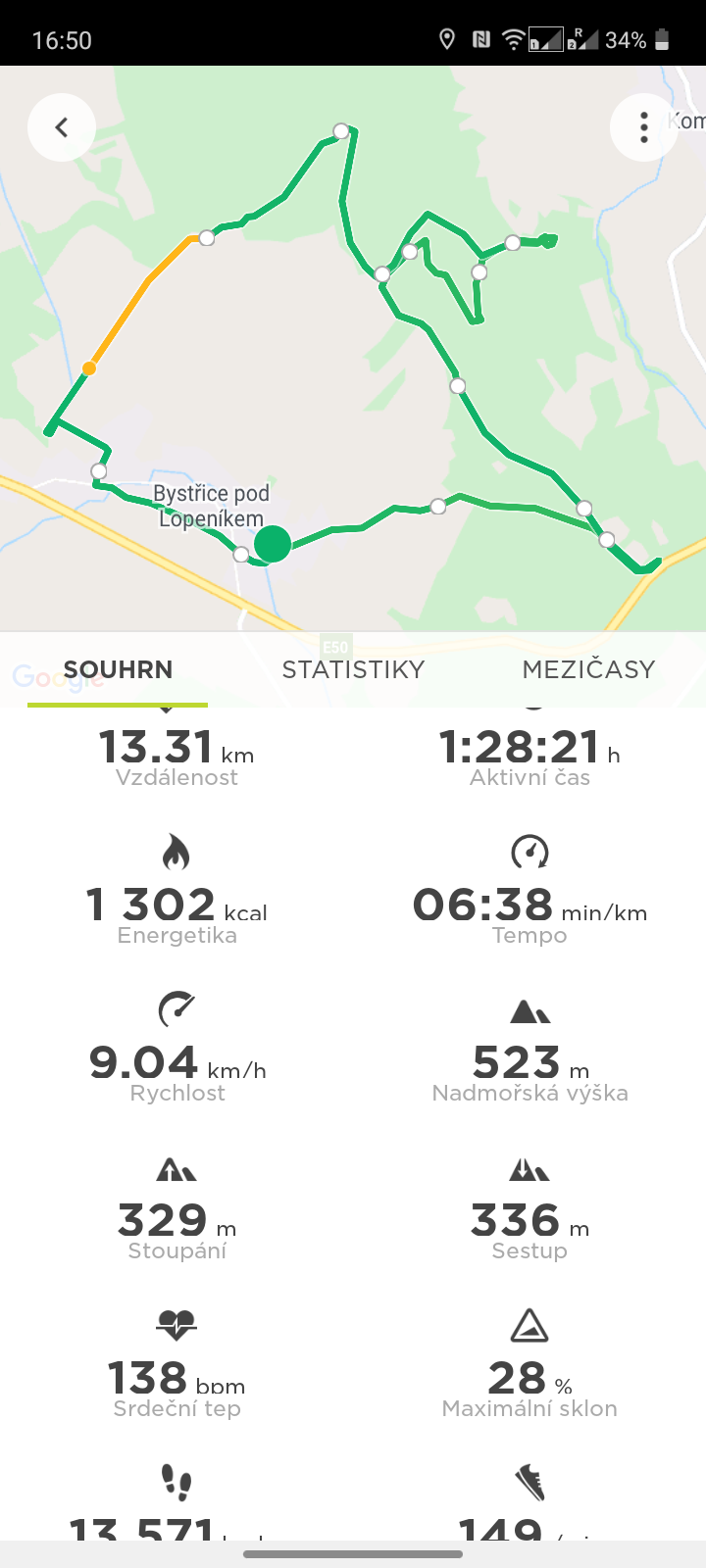This screenshot has height=1568, width=706.
Task: Switch to the Statistiky tab
Action: coord(353,669)
